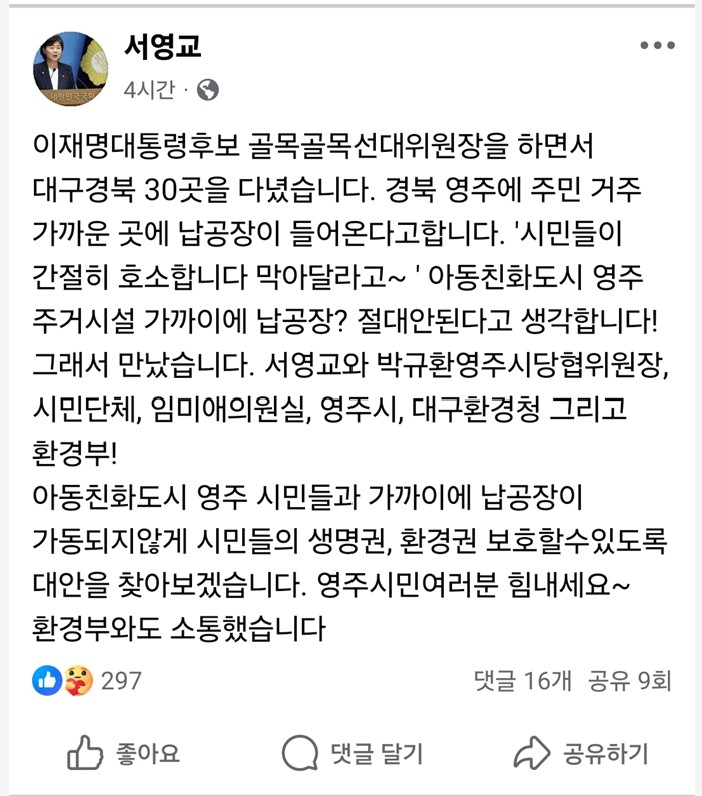Tap 댓글 달기 to write a comment

[352, 753]
